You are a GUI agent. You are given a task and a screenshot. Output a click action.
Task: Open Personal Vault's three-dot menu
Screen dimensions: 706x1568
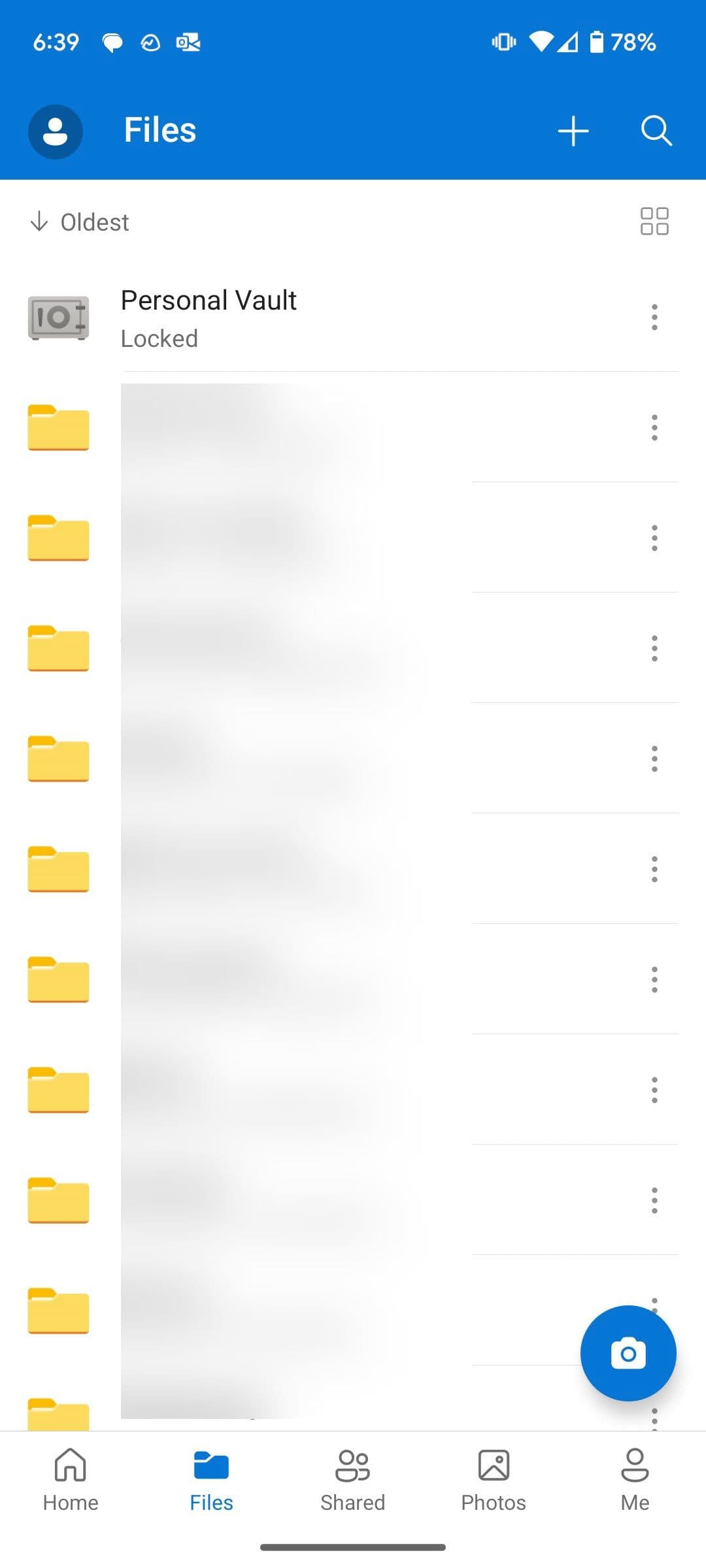click(x=654, y=318)
